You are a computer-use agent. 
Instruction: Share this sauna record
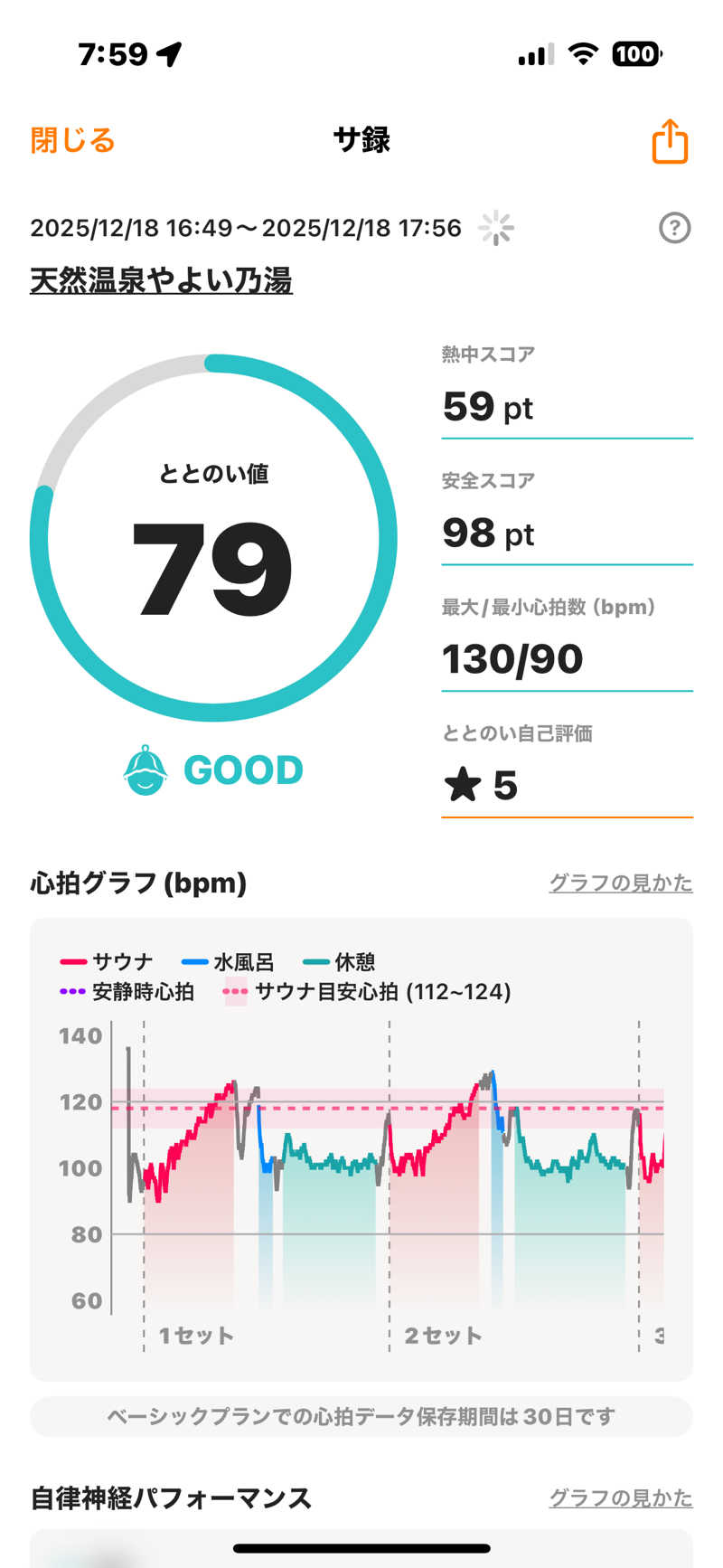click(x=670, y=142)
